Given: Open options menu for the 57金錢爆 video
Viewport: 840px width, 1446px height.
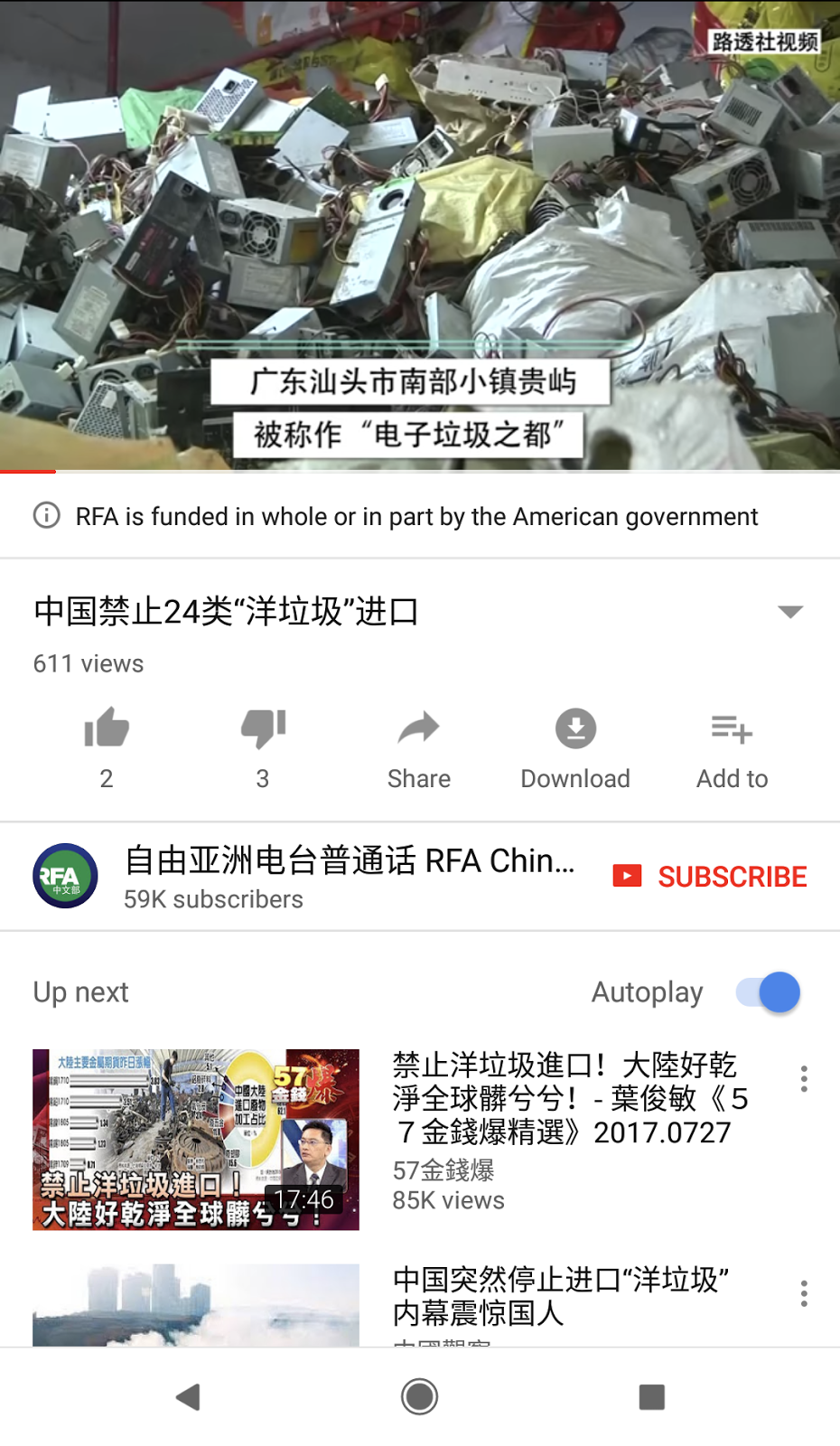Looking at the screenshot, I should pos(804,1078).
